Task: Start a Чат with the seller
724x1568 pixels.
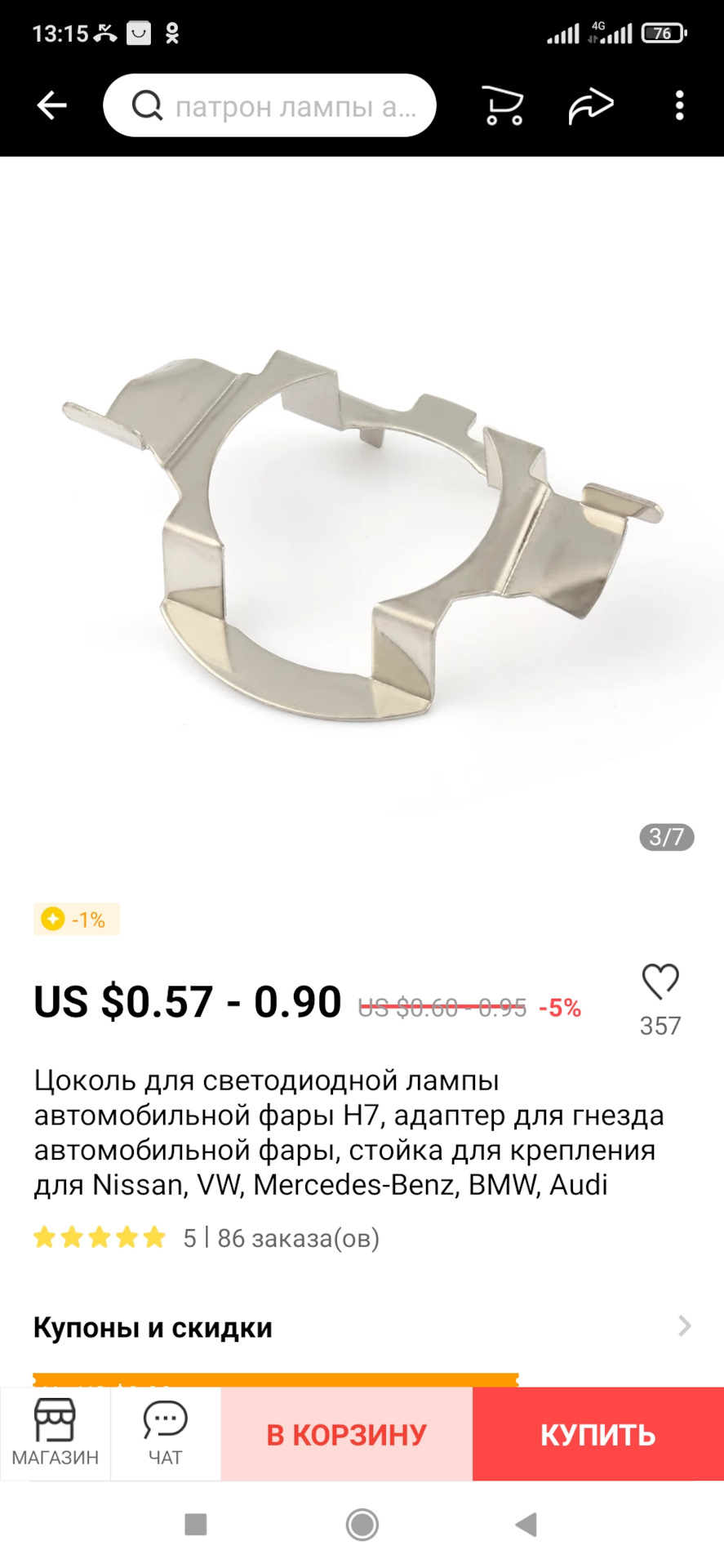Action: [x=166, y=1433]
